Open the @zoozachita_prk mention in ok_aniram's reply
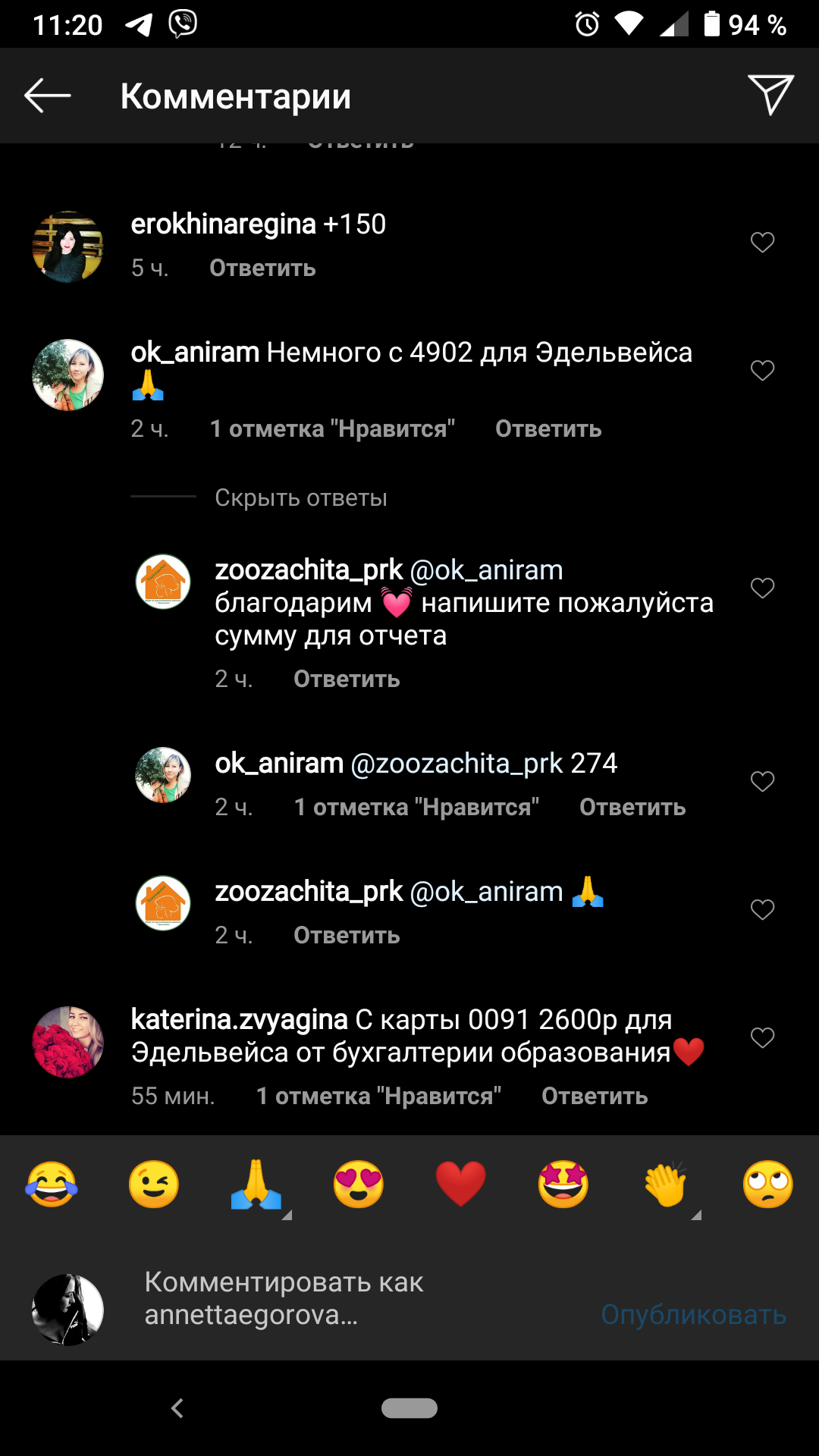 tap(457, 764)
